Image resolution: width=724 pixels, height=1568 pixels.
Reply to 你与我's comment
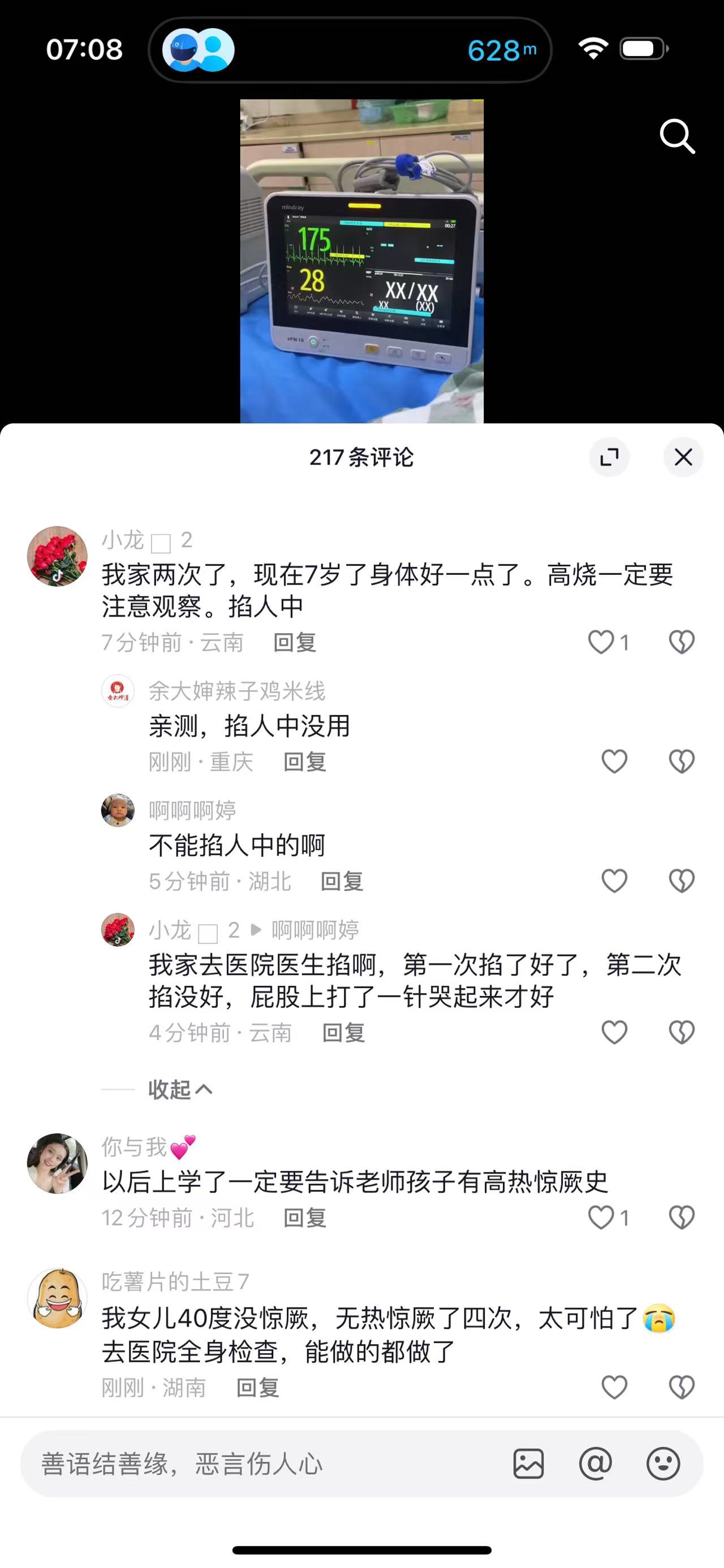pos(305,1218)
